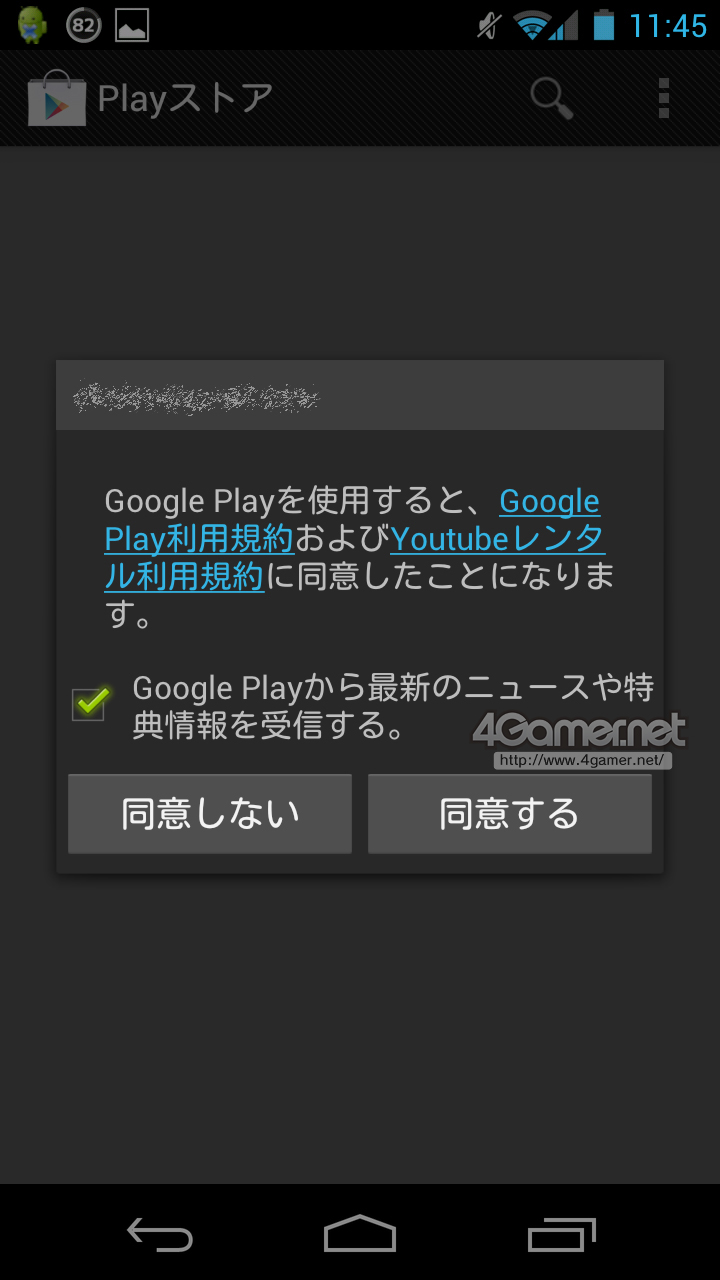Open recent apps from the navigation bar
This screenshot has height=1280, width=720.
click(x=561, y=1235)
